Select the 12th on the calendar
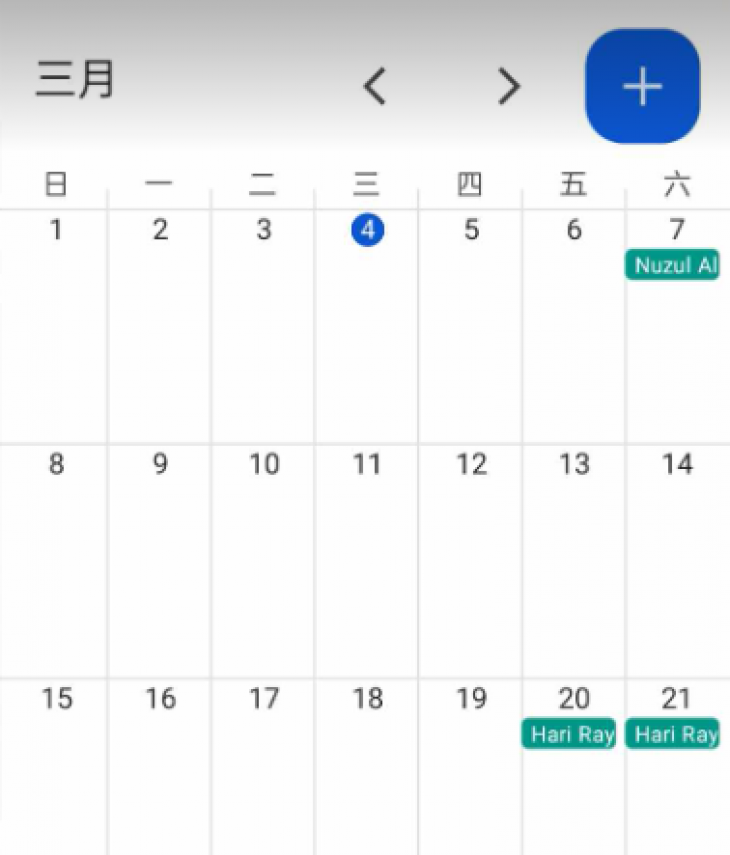The image size is (730, 855). click(x=471, y=465)
